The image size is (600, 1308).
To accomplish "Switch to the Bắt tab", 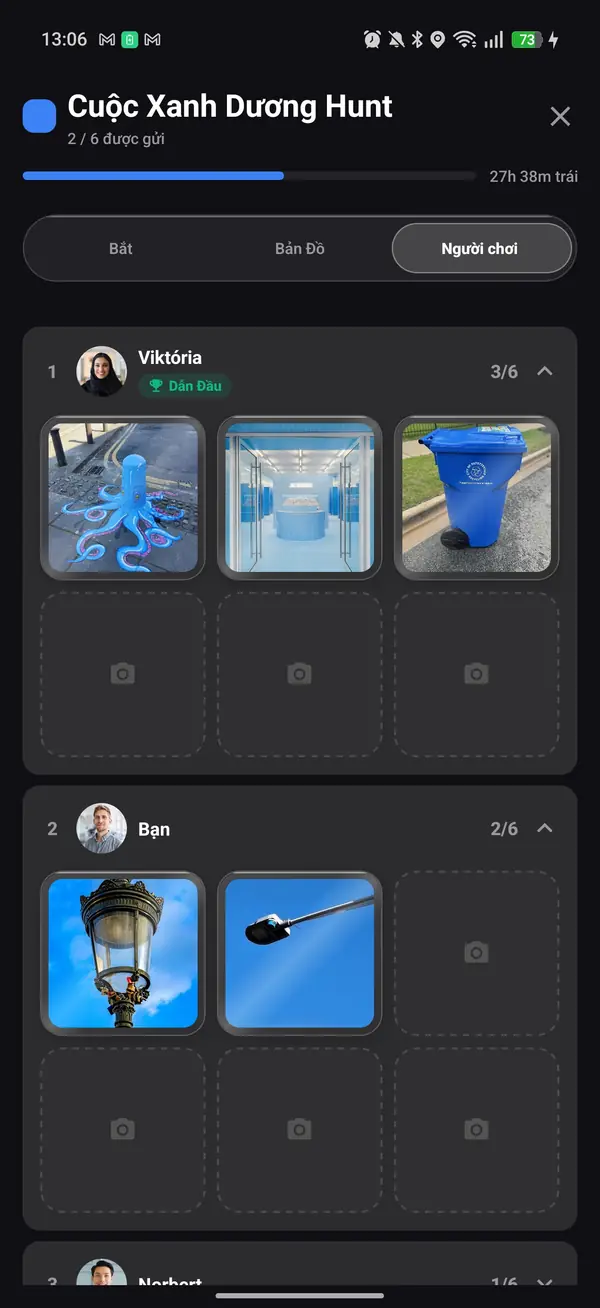I will (121, 248).
